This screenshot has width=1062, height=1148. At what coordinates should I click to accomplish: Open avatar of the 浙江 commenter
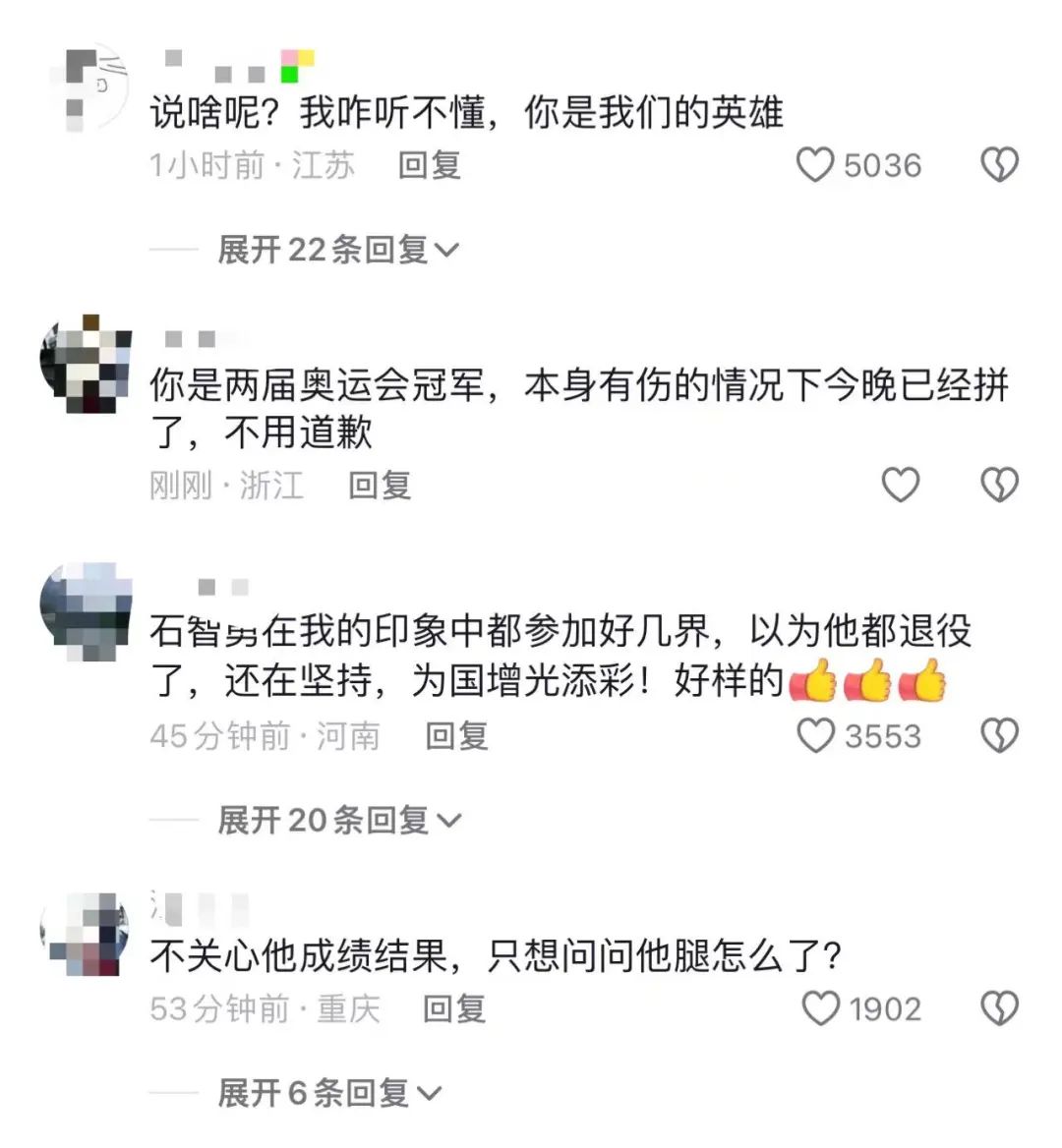(x=86, y=364)
